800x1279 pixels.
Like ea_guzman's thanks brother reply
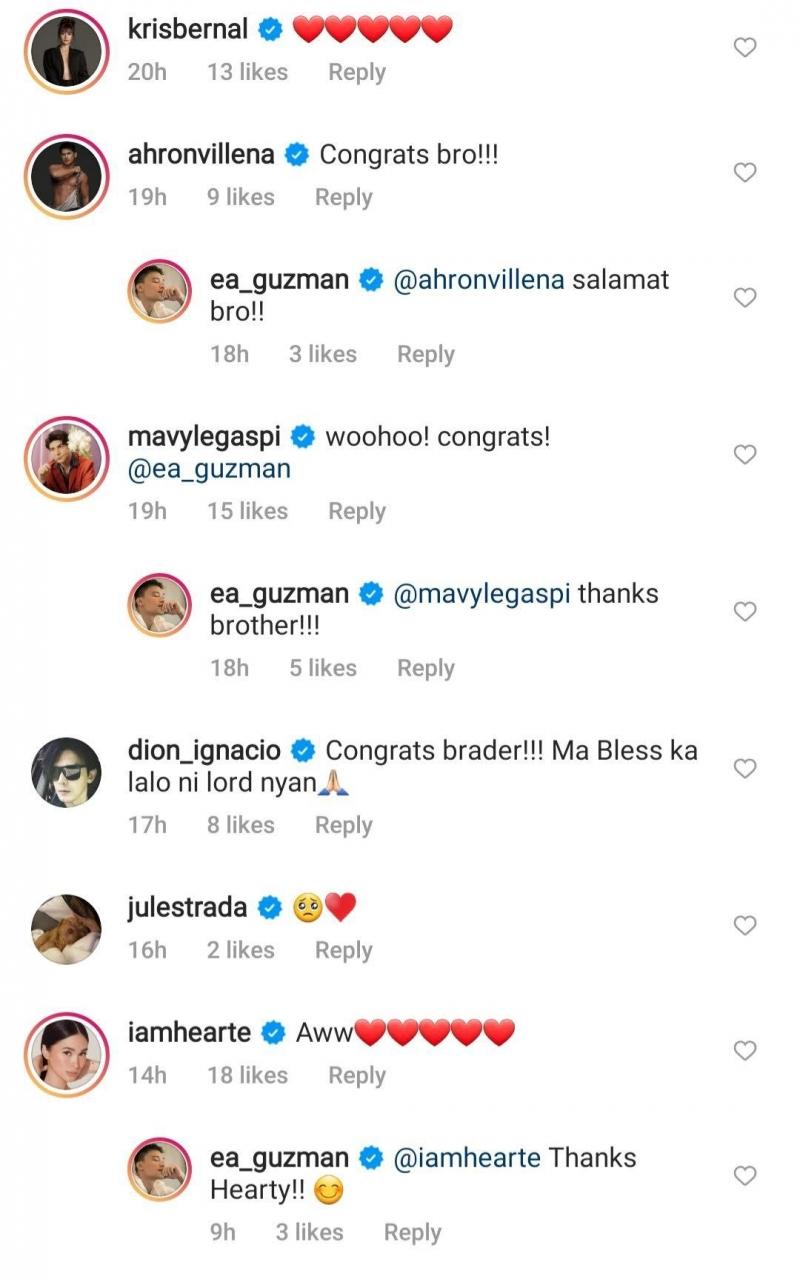744,612
